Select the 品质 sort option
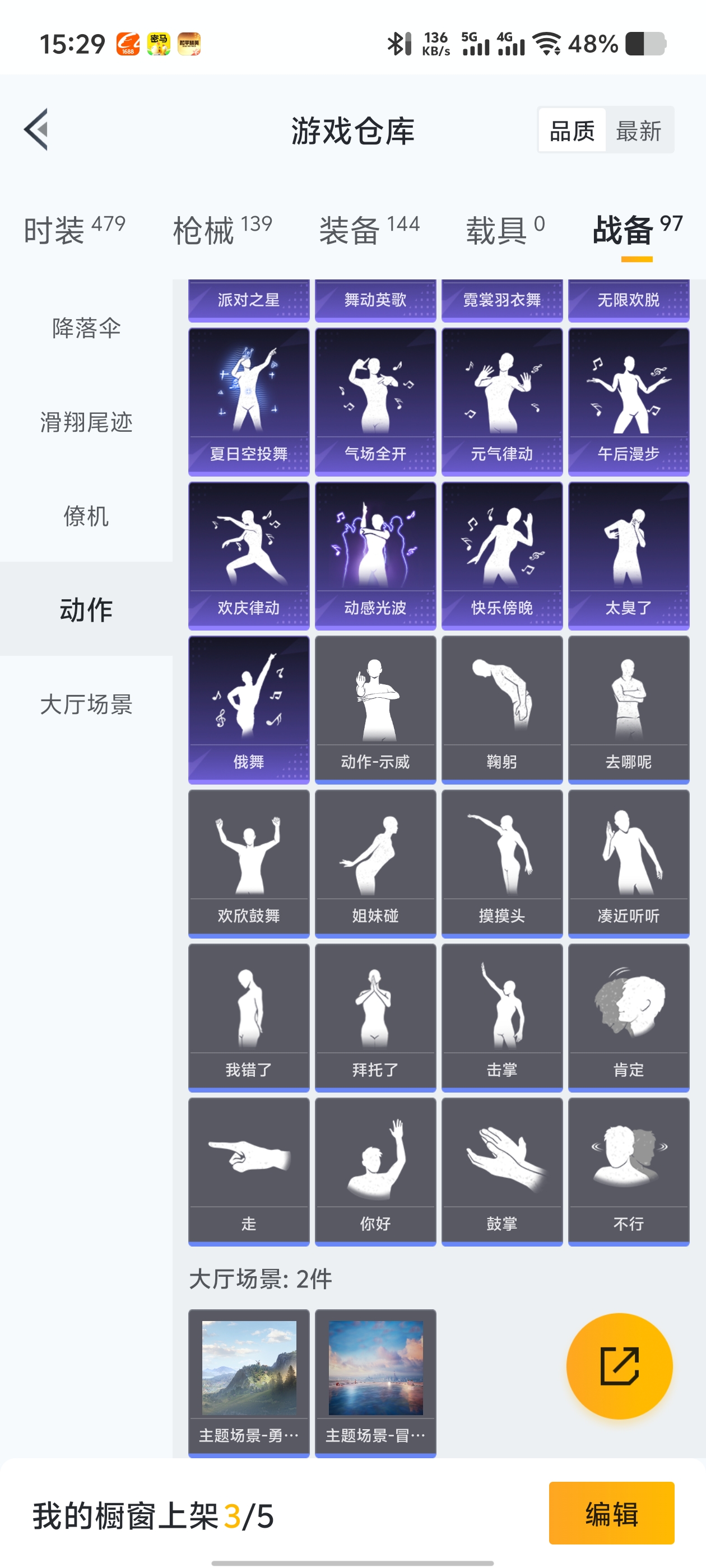The width and height of the screenshot is (706, 1568). (x=572, y=130)
